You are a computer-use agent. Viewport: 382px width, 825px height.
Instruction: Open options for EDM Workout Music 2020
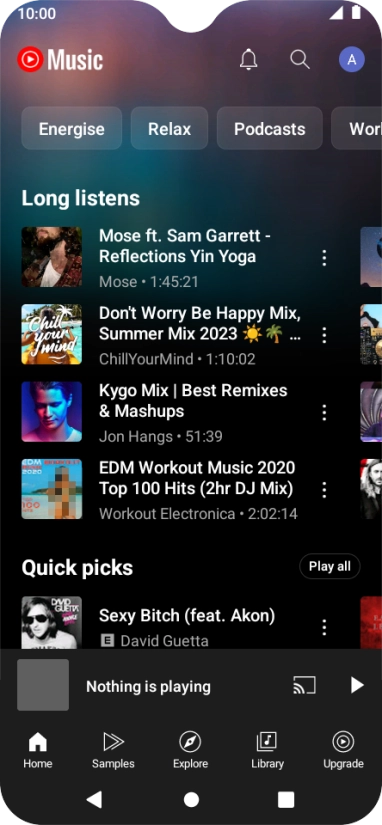pos(324,489)
